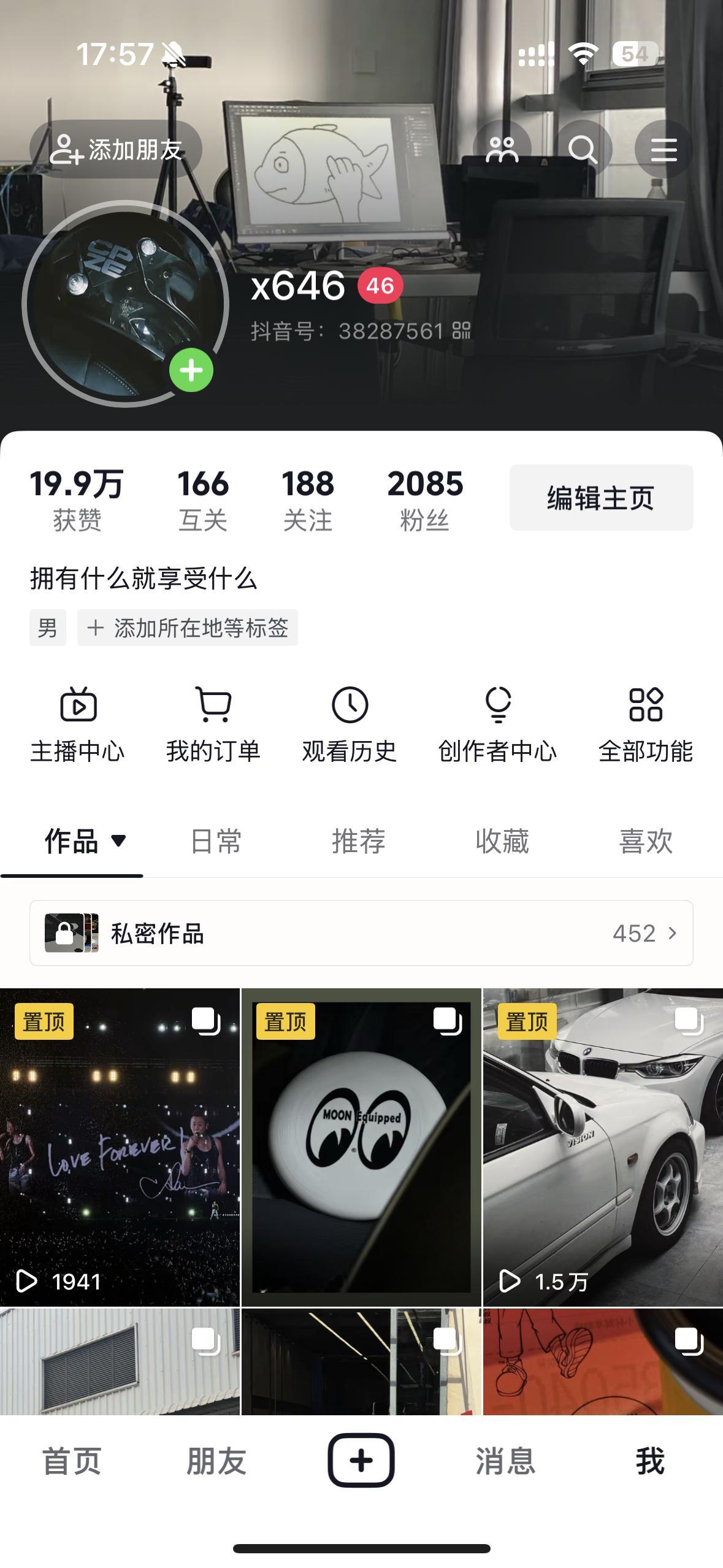This screenshot has width=723, height=1568.
Task: Open 私密作品 via its chevron
Action: tap(673, 934)
